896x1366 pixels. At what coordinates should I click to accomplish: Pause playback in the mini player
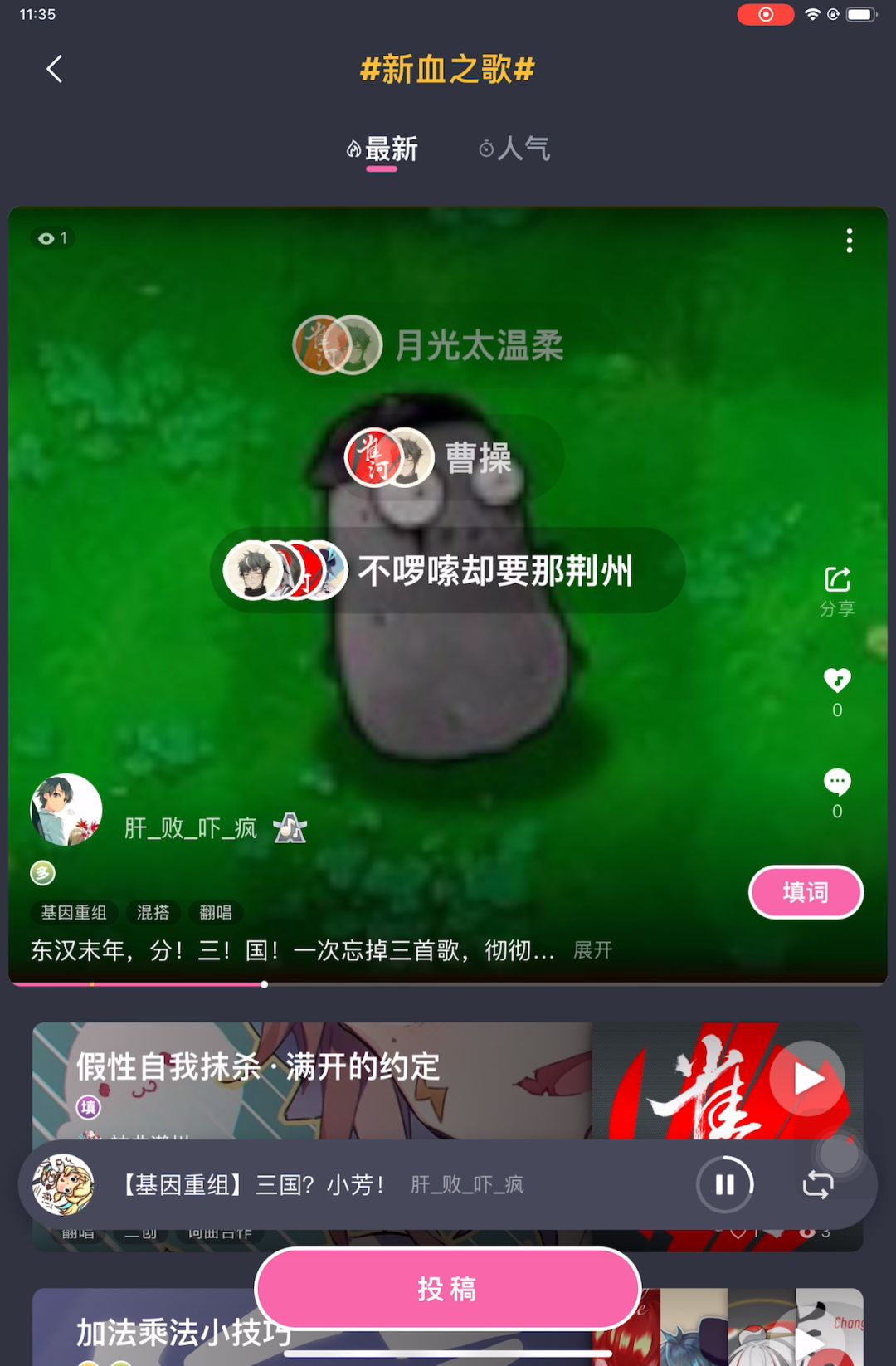[x=724, y=1184]
